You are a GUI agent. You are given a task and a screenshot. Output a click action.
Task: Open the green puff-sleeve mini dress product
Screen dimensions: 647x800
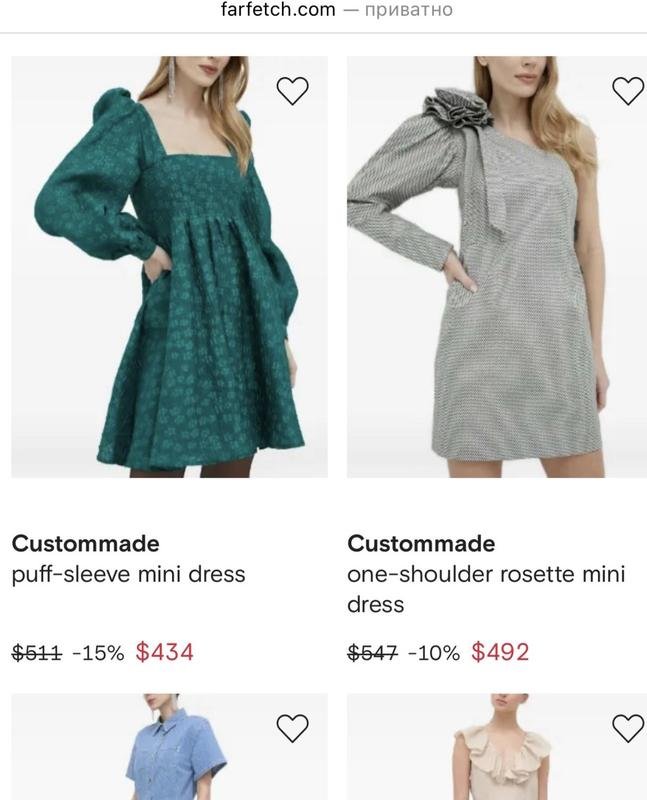point(169,267)
